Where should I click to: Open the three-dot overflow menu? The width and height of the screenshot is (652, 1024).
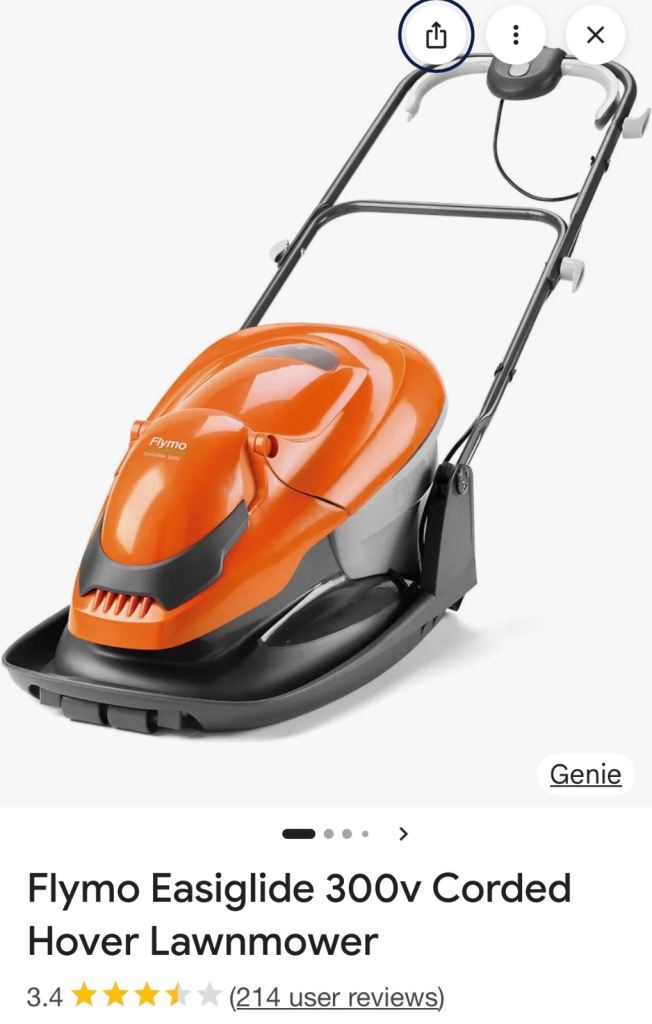(515, 36)
